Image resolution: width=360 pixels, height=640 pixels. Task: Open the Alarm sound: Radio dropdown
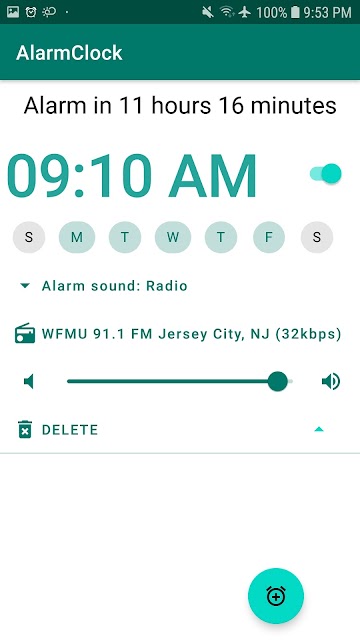pos(104,286)
